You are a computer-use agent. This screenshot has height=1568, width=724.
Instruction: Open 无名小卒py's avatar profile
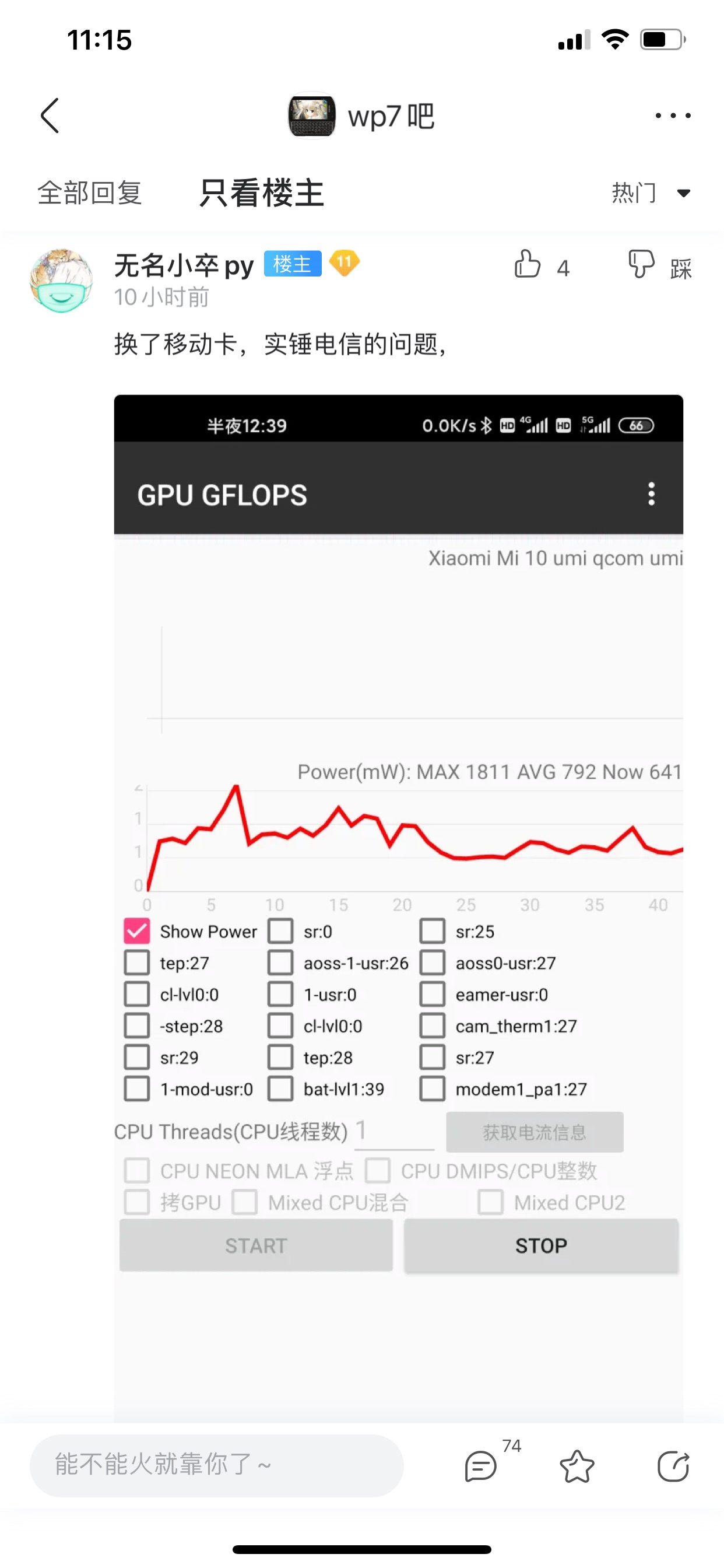point(61,281)
